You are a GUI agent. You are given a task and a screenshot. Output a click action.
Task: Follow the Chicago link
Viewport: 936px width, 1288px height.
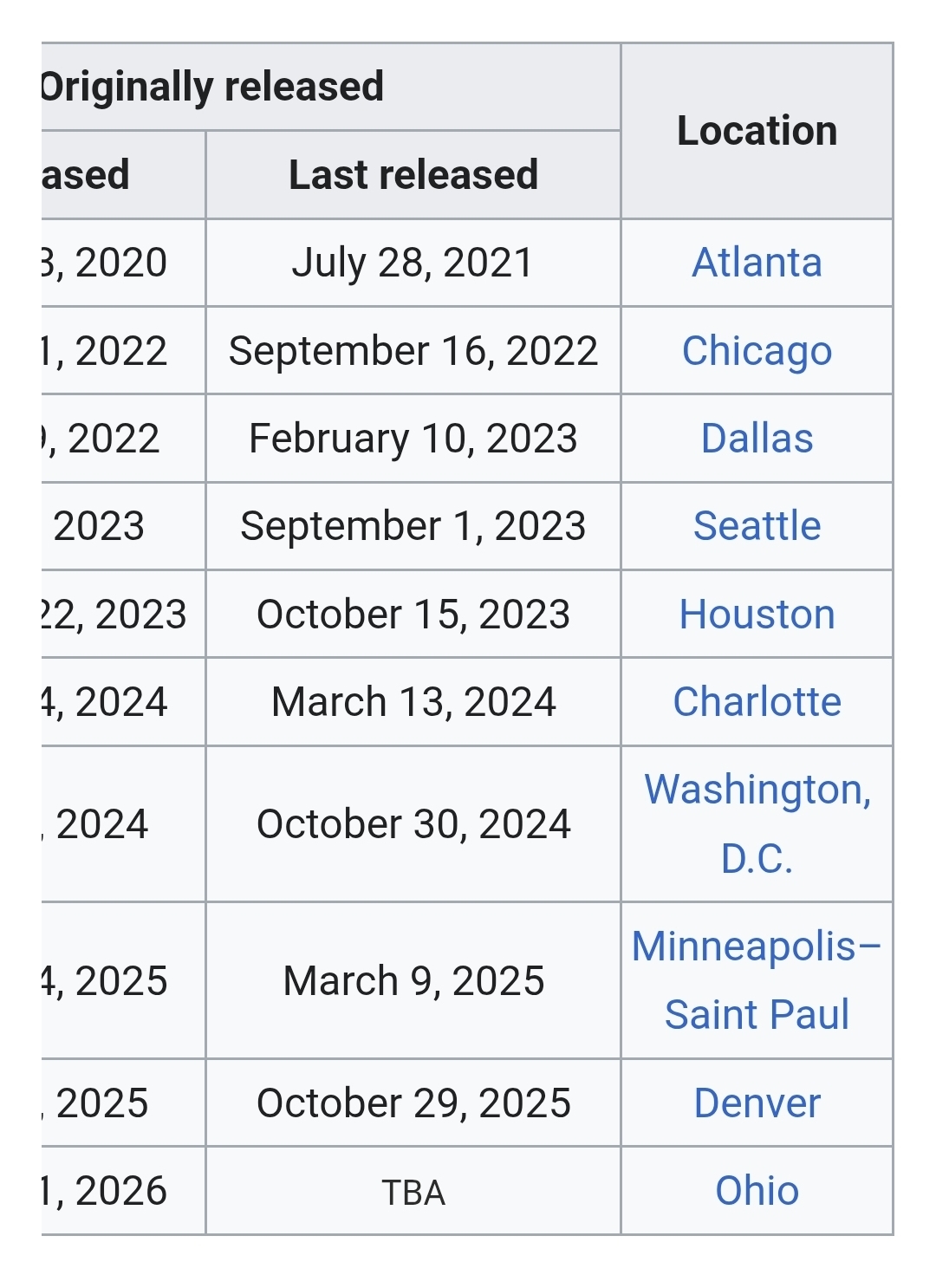pos(757,351)
